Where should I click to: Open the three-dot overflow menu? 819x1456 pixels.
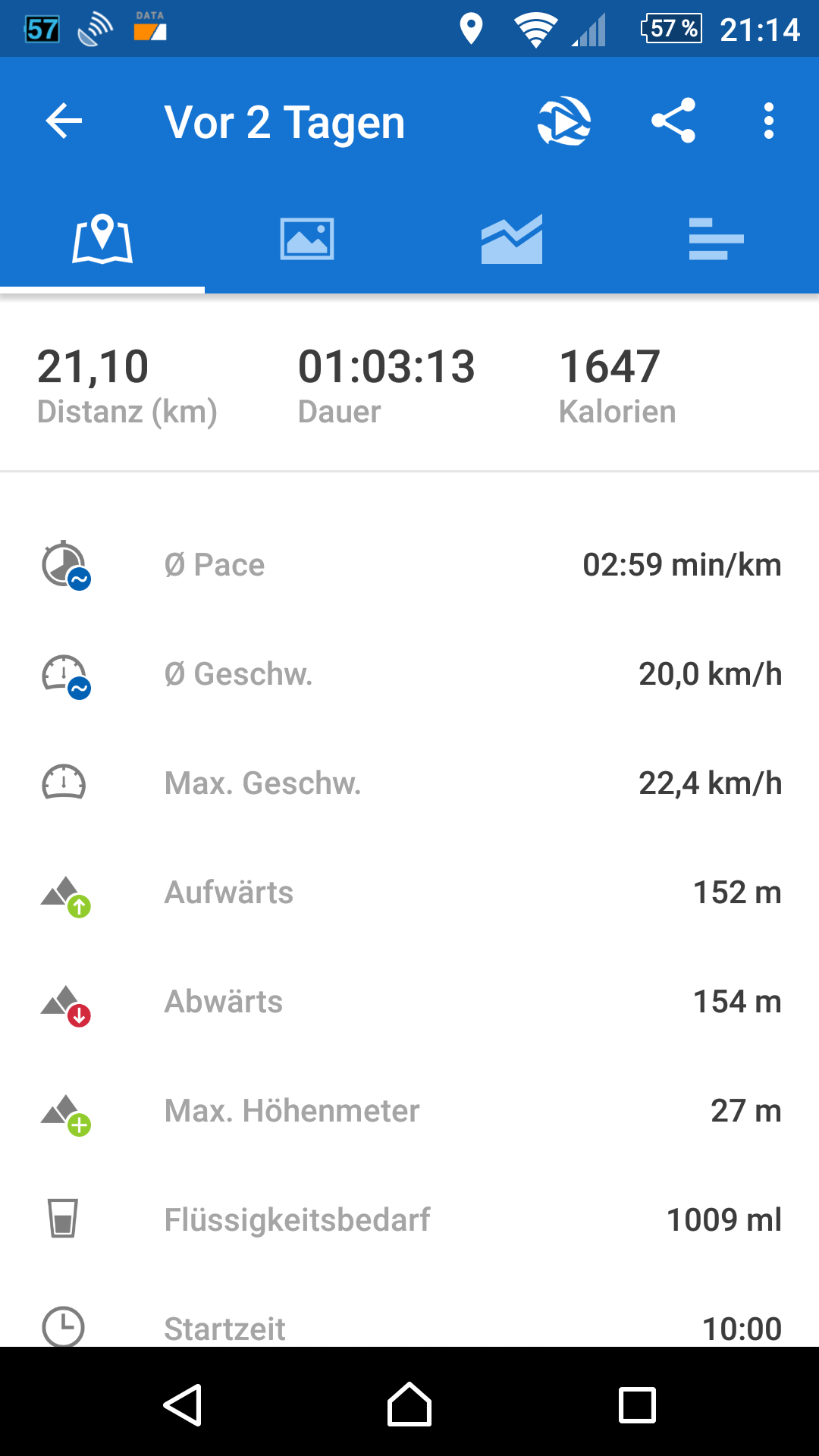coord(768,121)
